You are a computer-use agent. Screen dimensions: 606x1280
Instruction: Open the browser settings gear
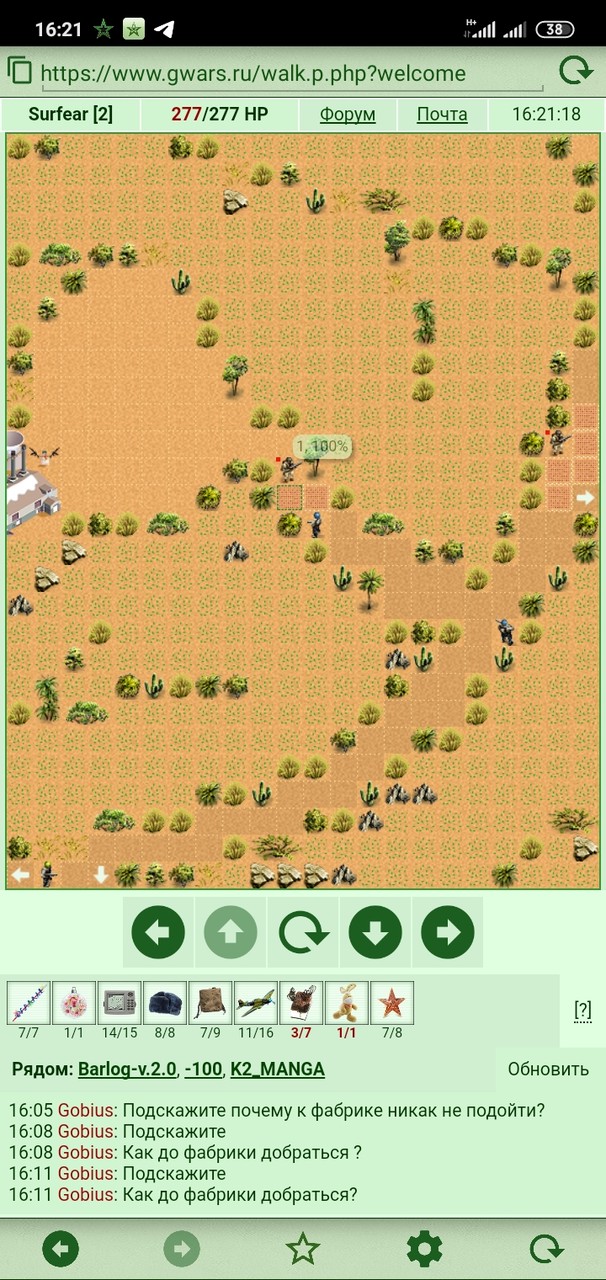coord(424,1249)
